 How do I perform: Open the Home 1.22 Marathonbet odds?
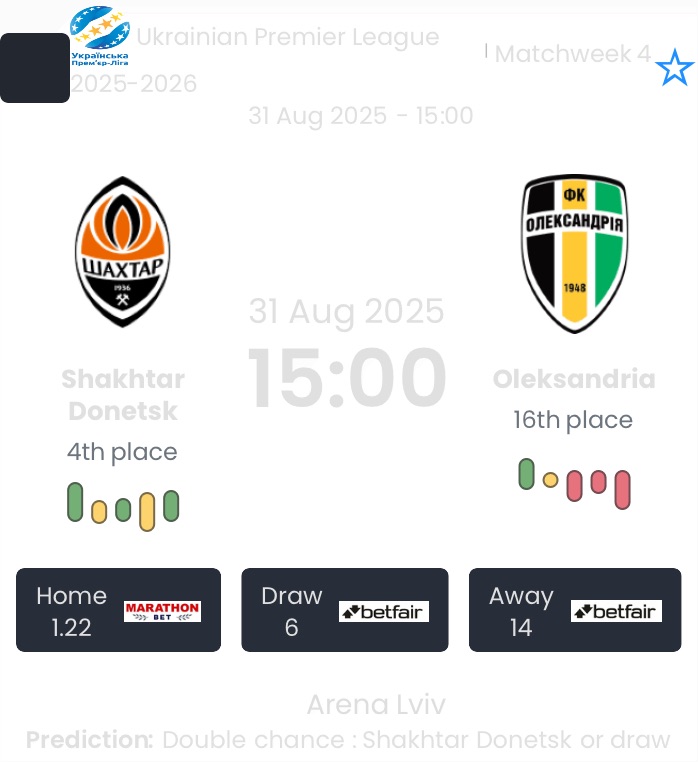[118, 610]
